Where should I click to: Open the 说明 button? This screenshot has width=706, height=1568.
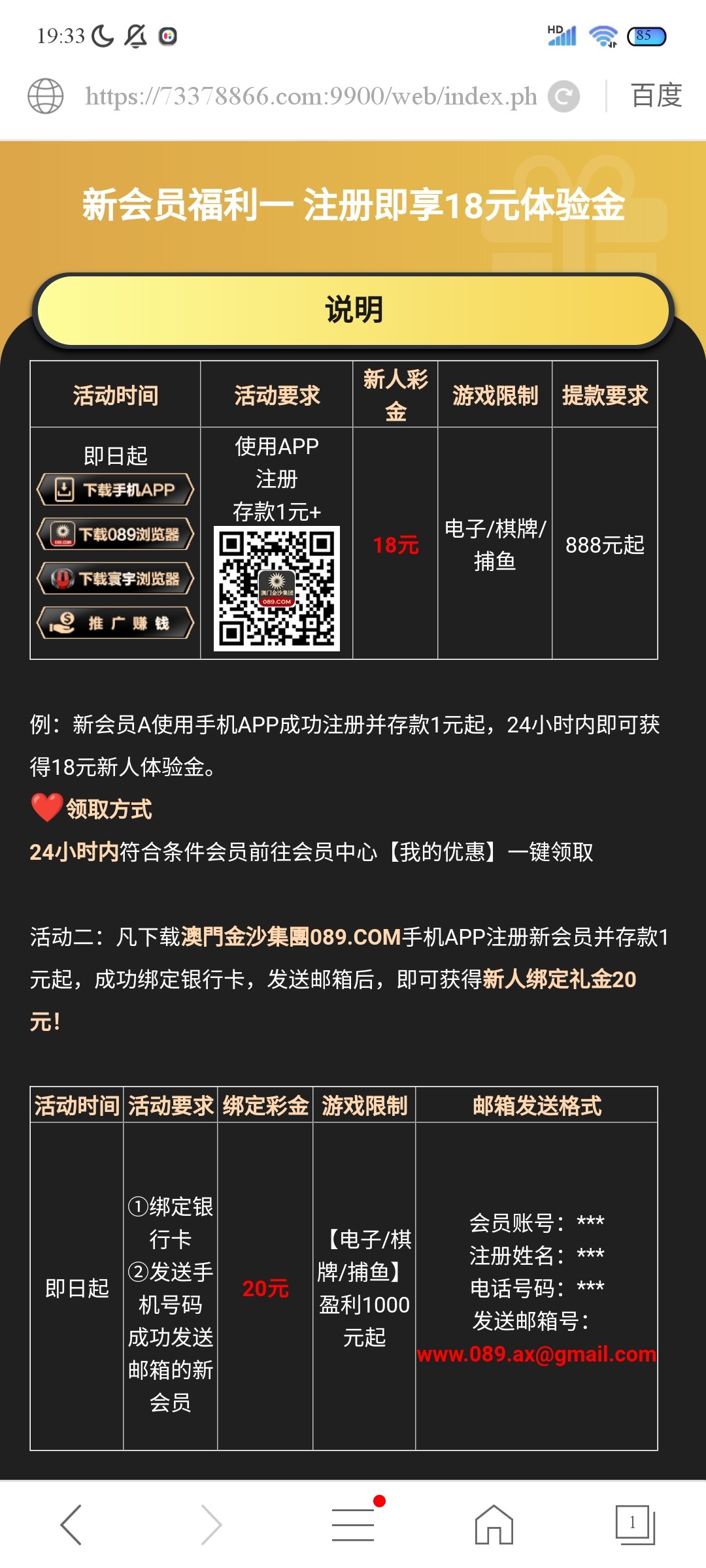pos(353,310)
